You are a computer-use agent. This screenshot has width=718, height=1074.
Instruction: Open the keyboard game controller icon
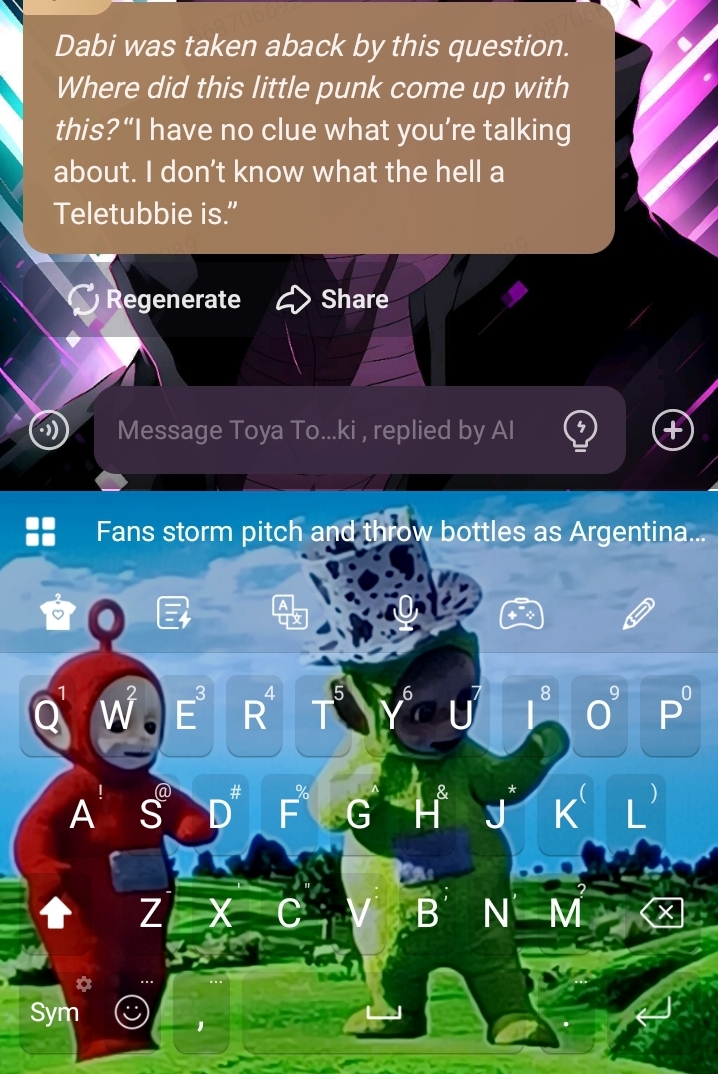point(521,612)
